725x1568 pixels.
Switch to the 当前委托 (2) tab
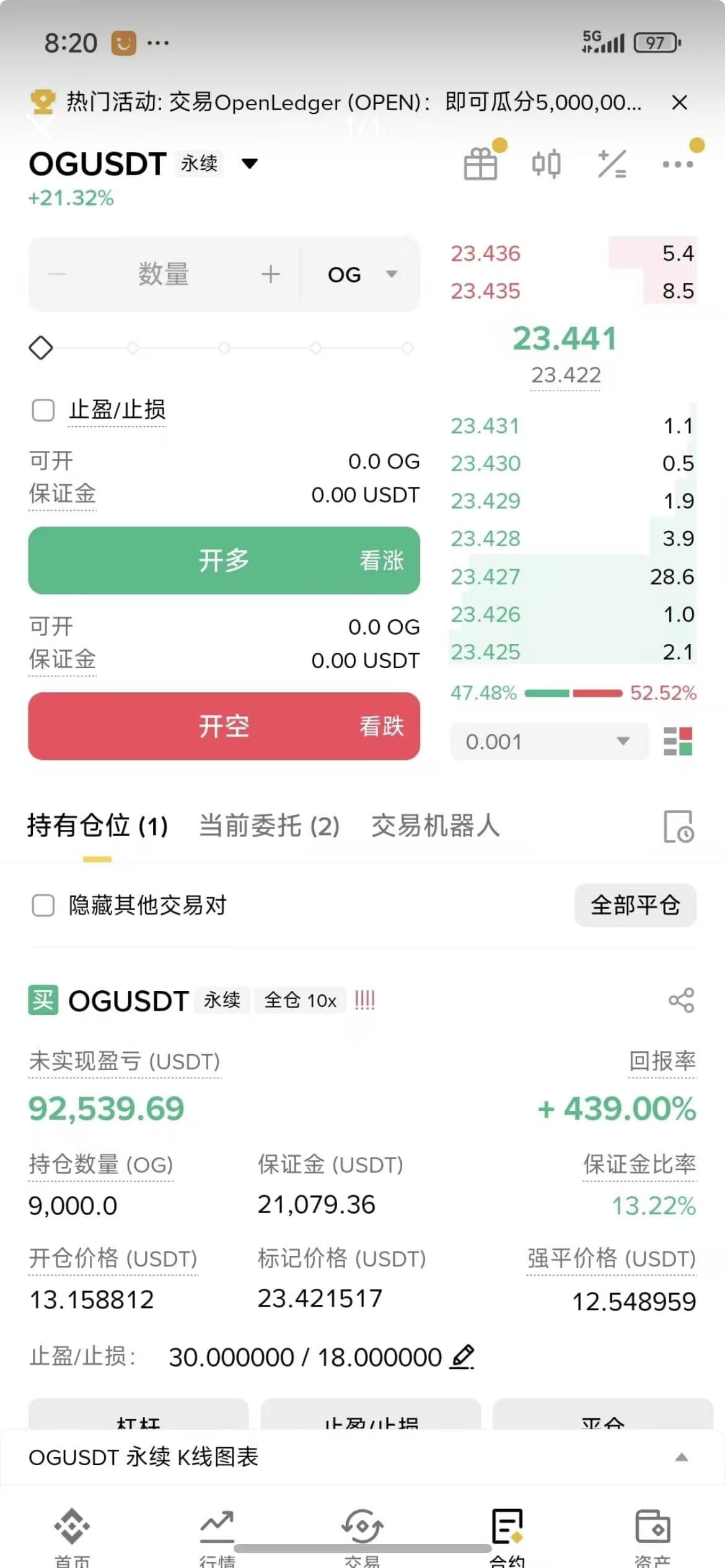[269, 825]
